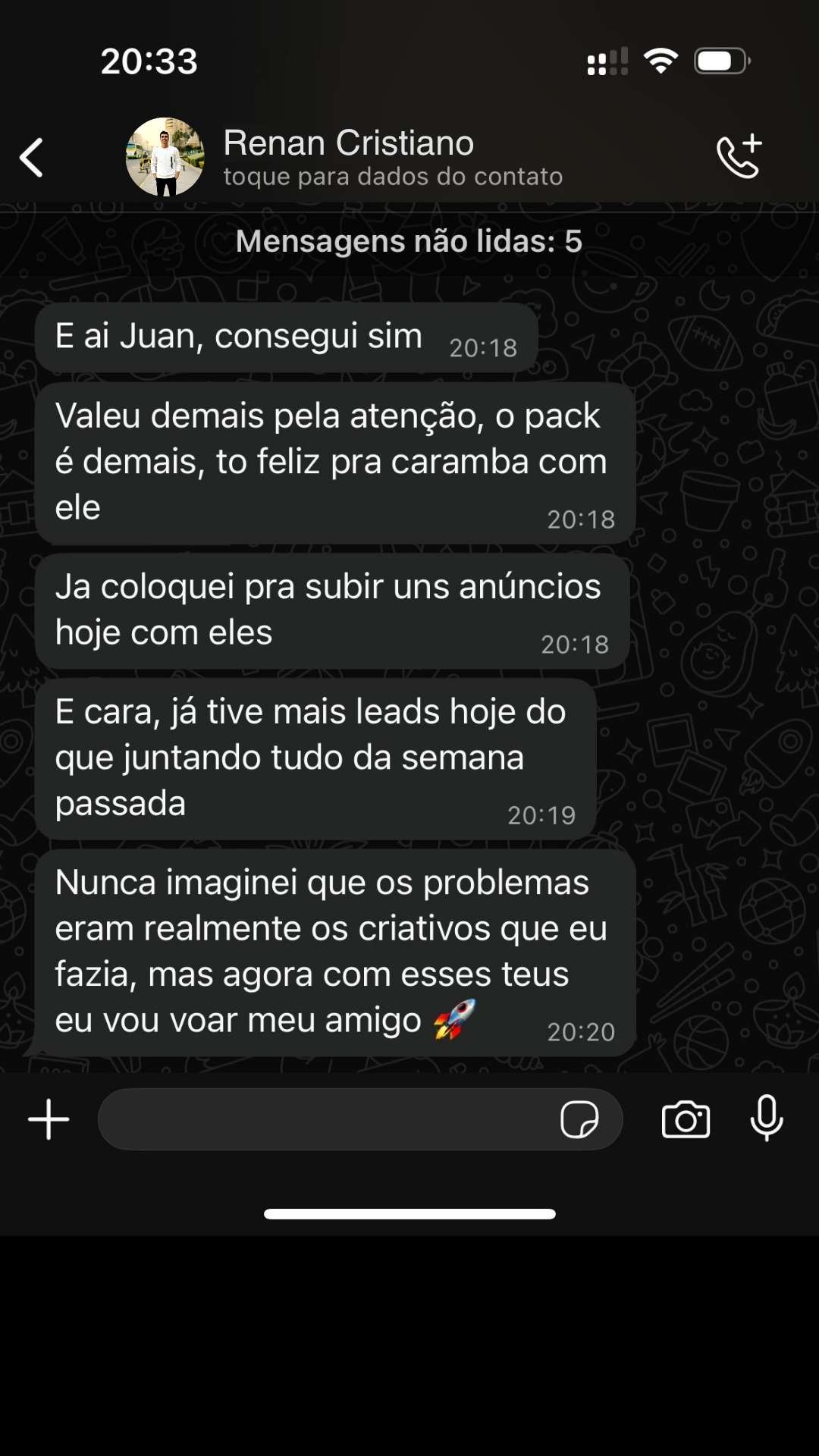819x1456 pixels.
Task: Start a call with Renan Cristiano
Action: pos(737,155)
